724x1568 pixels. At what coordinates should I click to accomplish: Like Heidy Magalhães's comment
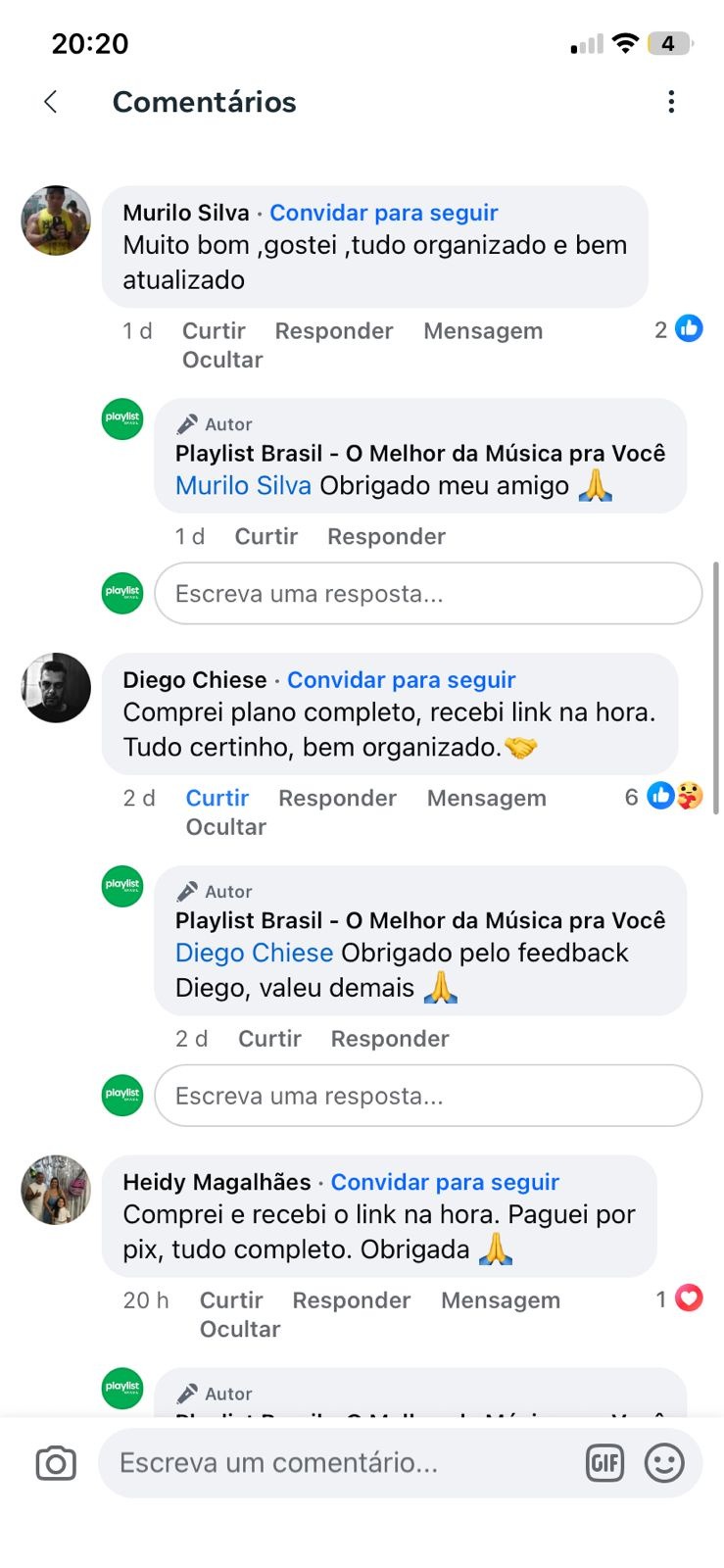(x=231, y=1300)
